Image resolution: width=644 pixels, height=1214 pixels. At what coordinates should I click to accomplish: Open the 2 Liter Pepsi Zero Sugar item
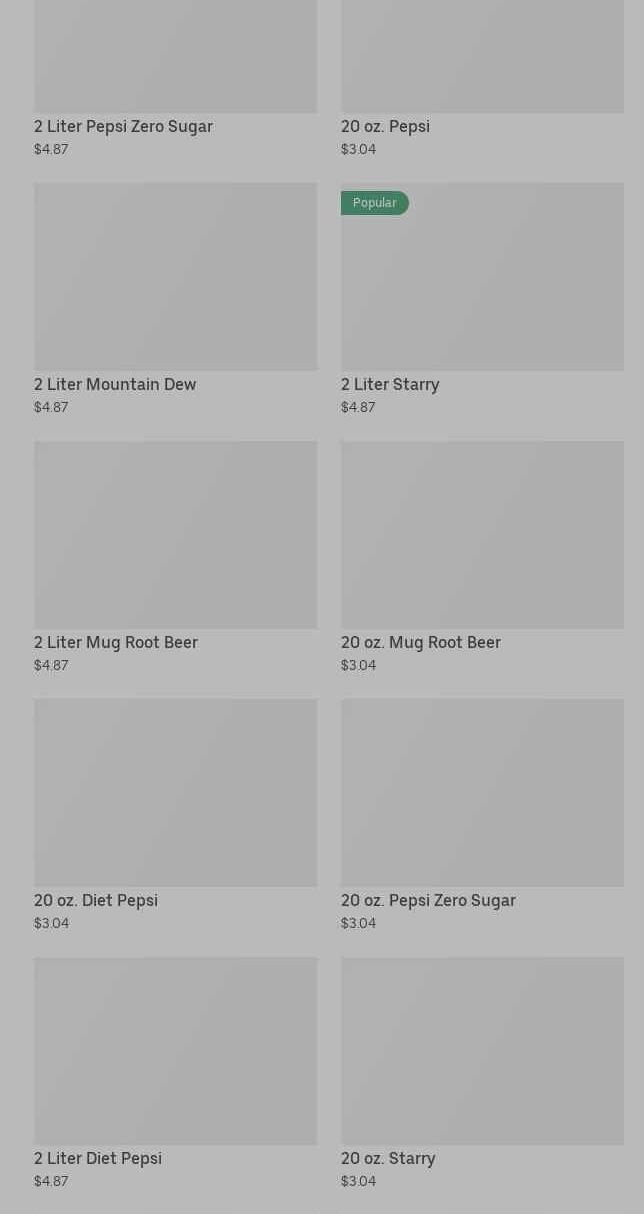(x=175, y=80)
